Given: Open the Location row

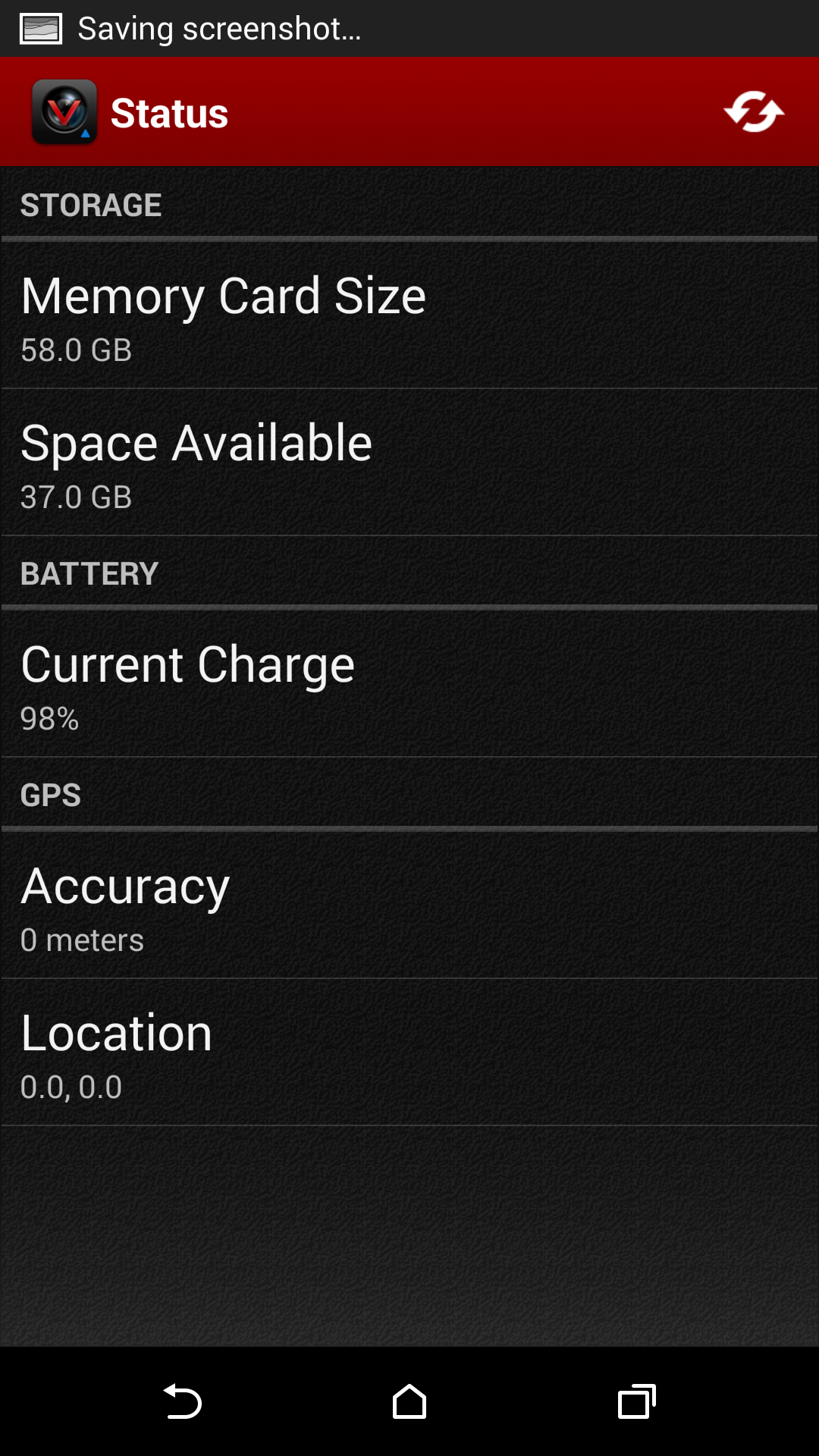Looking at the screenshot, I should 409,1053.
